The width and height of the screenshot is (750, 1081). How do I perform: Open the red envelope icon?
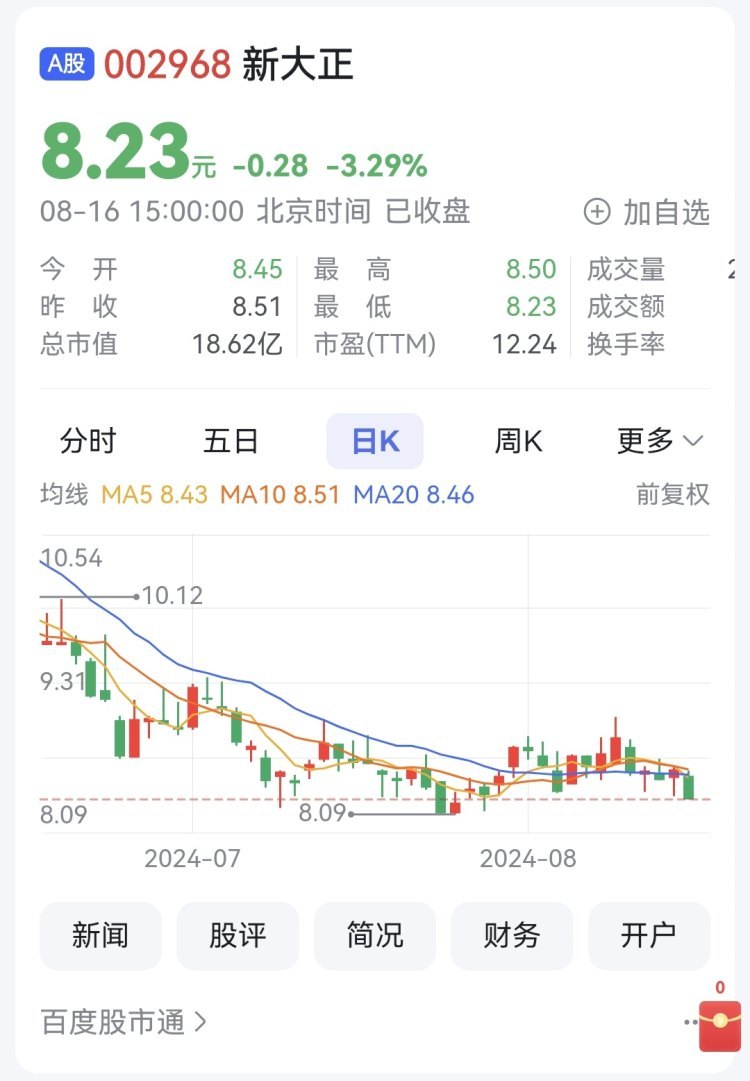[719, 1026]
